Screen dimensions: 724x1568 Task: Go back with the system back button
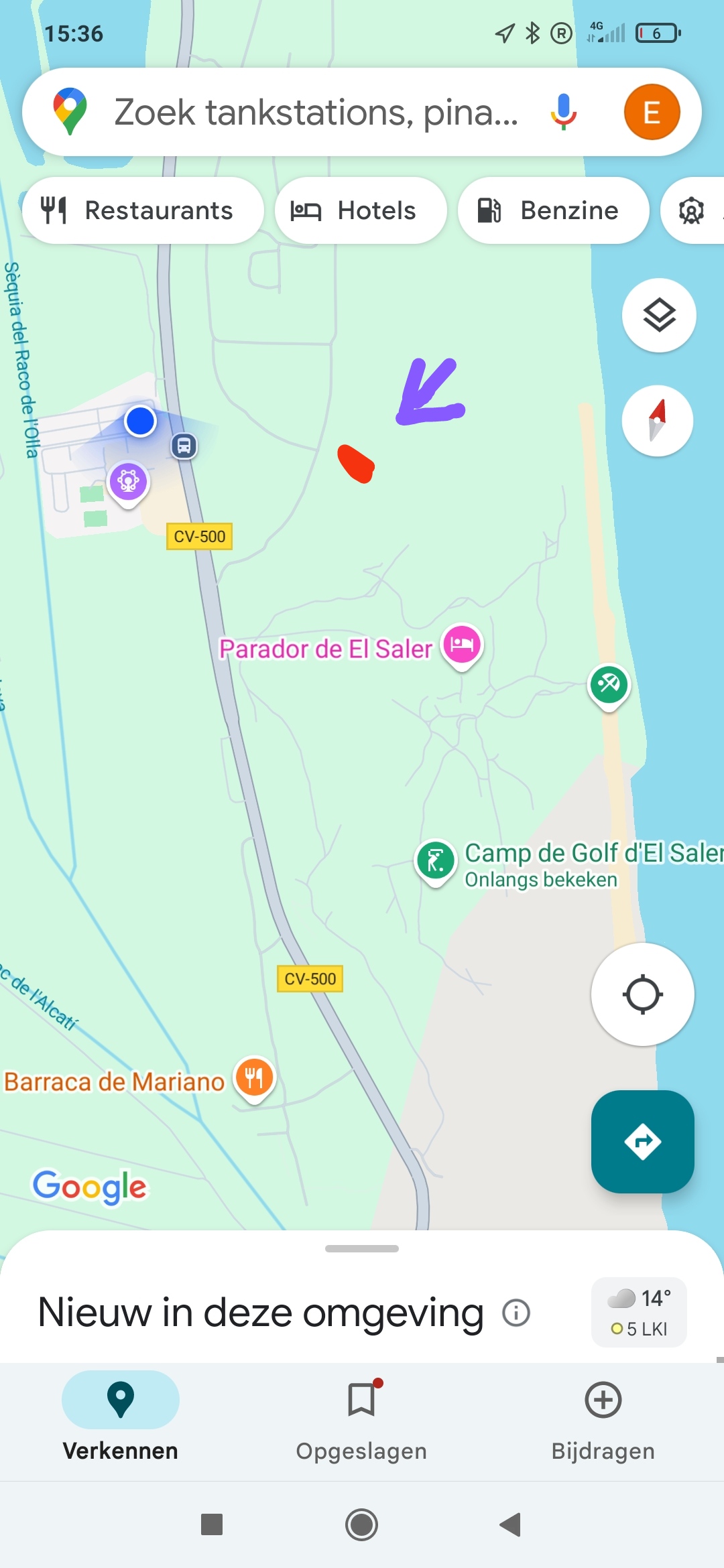[x=510, y=1524]
